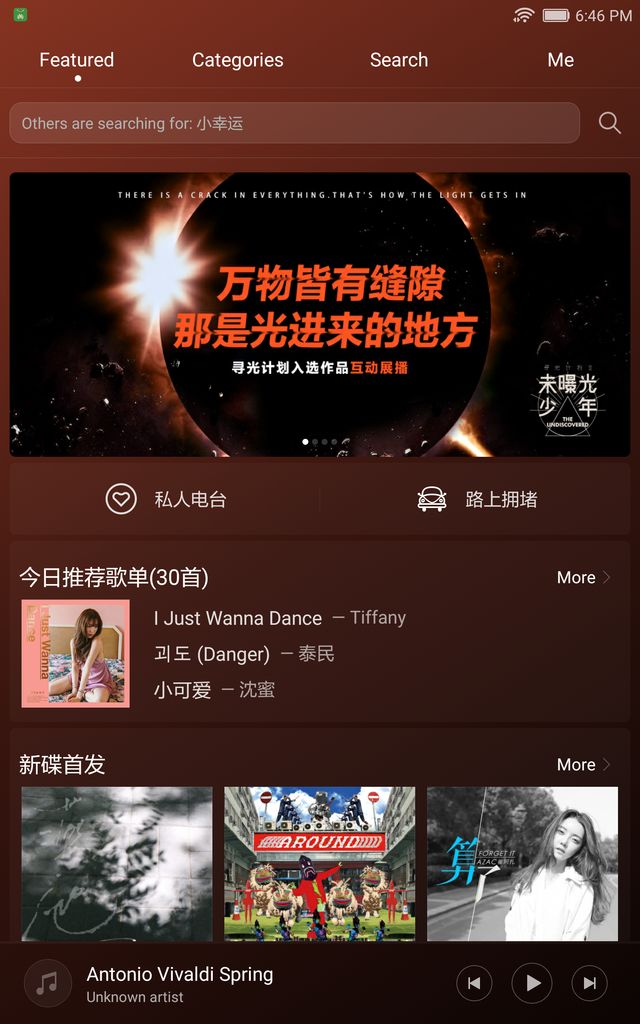
Task: View more 新碟首发 new releases
Action: [x=583, y=765]
